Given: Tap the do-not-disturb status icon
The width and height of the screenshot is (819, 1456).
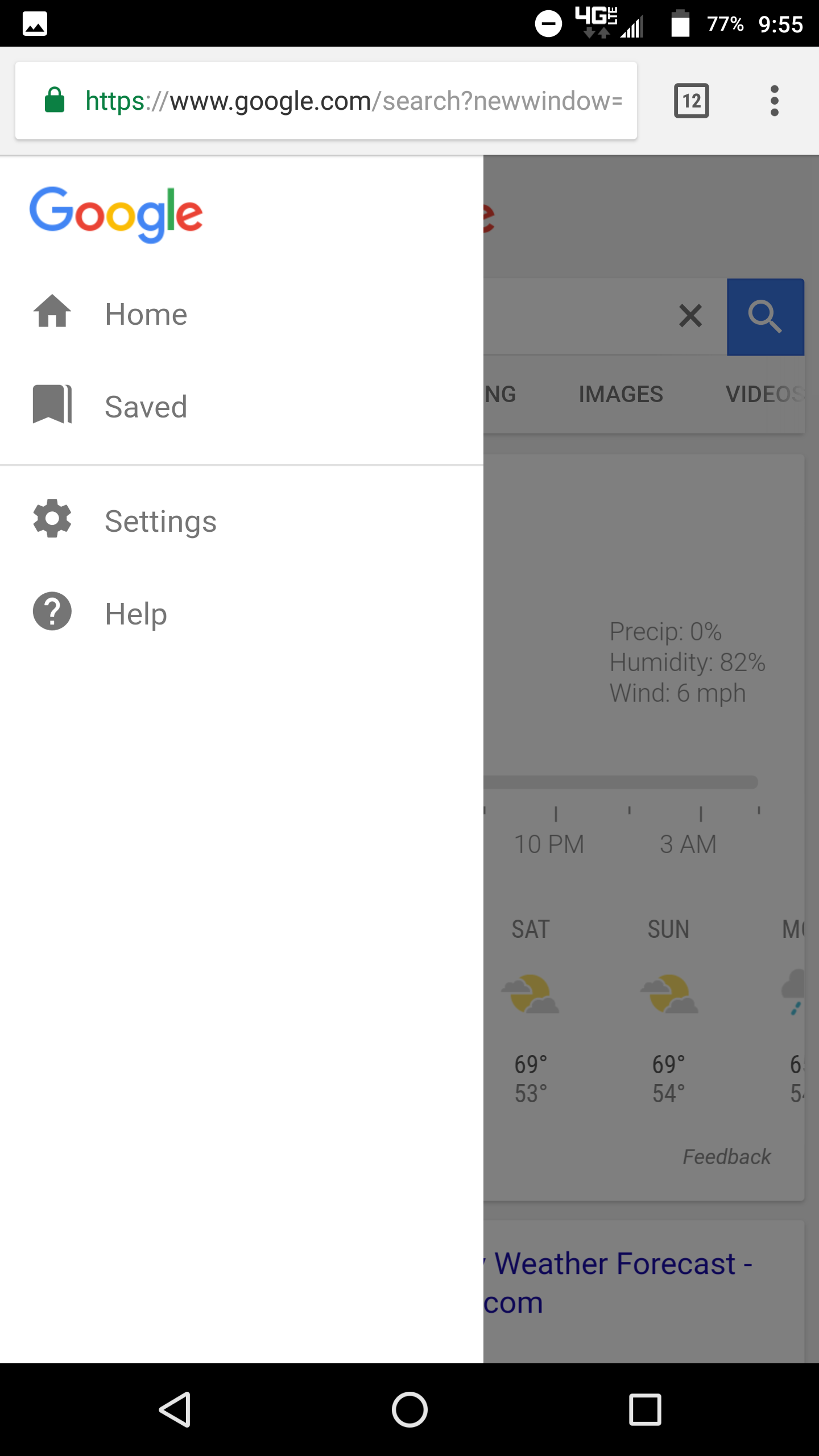Looking at the screenshot, I should (x=547, y=23).
